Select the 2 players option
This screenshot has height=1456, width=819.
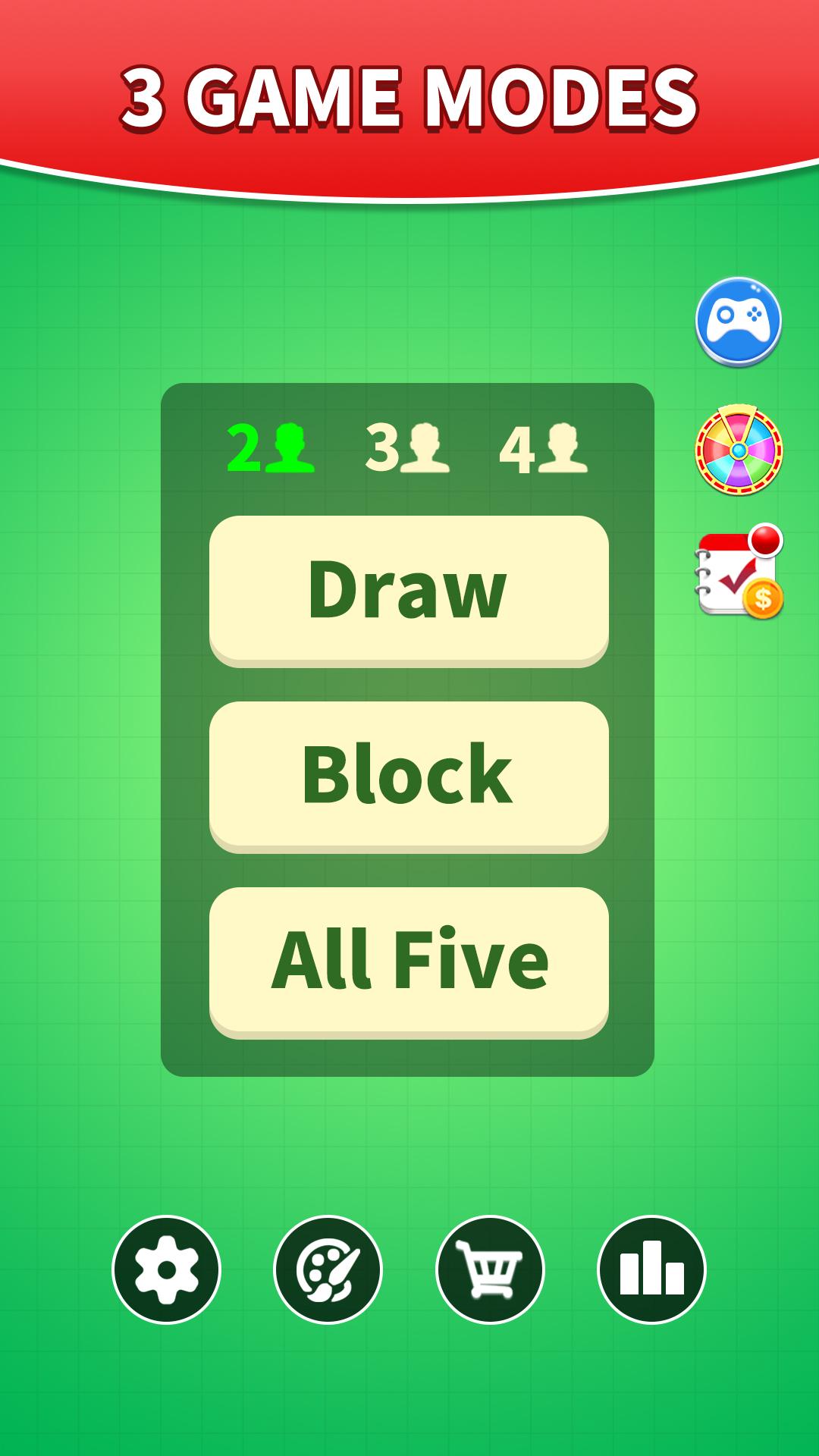click(x=271, y=448)
